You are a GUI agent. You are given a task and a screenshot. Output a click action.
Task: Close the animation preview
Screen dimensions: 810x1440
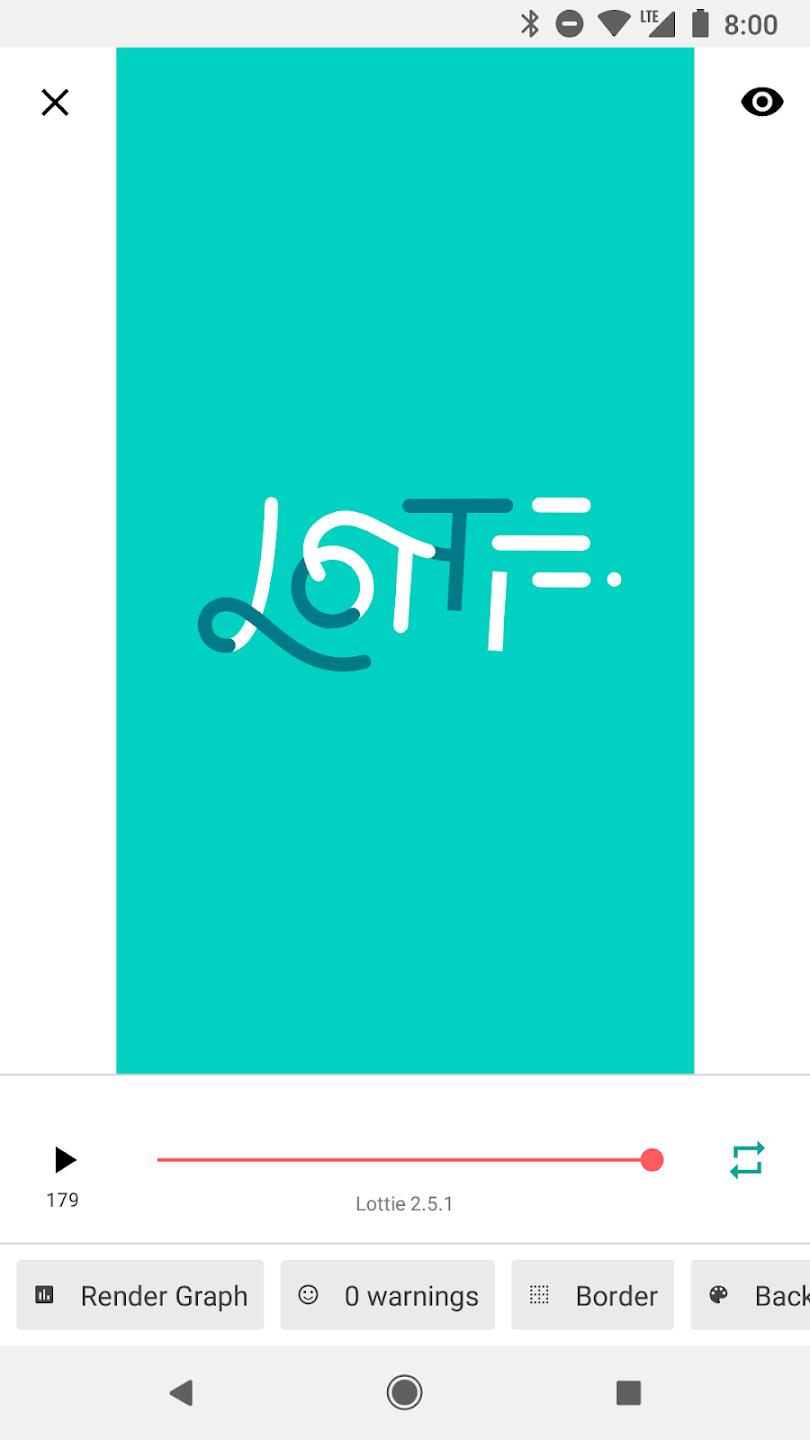(x=54, y=102)
